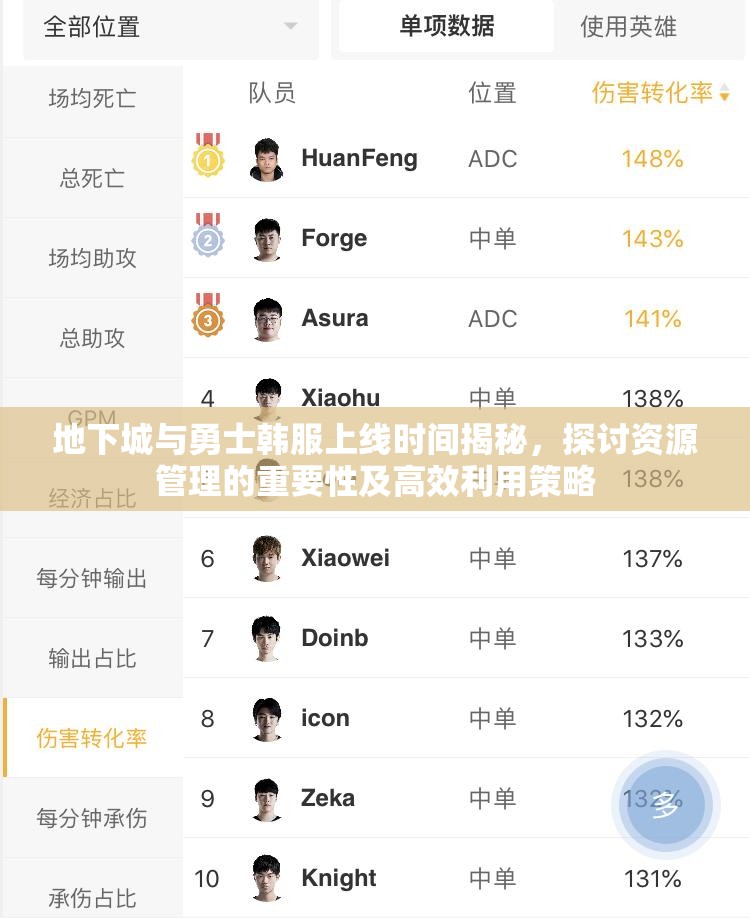The height and width of the screenshot is (918, 750).
Task: Toggle sort order on the 伤害转化率 column
Action: [657, 94]
